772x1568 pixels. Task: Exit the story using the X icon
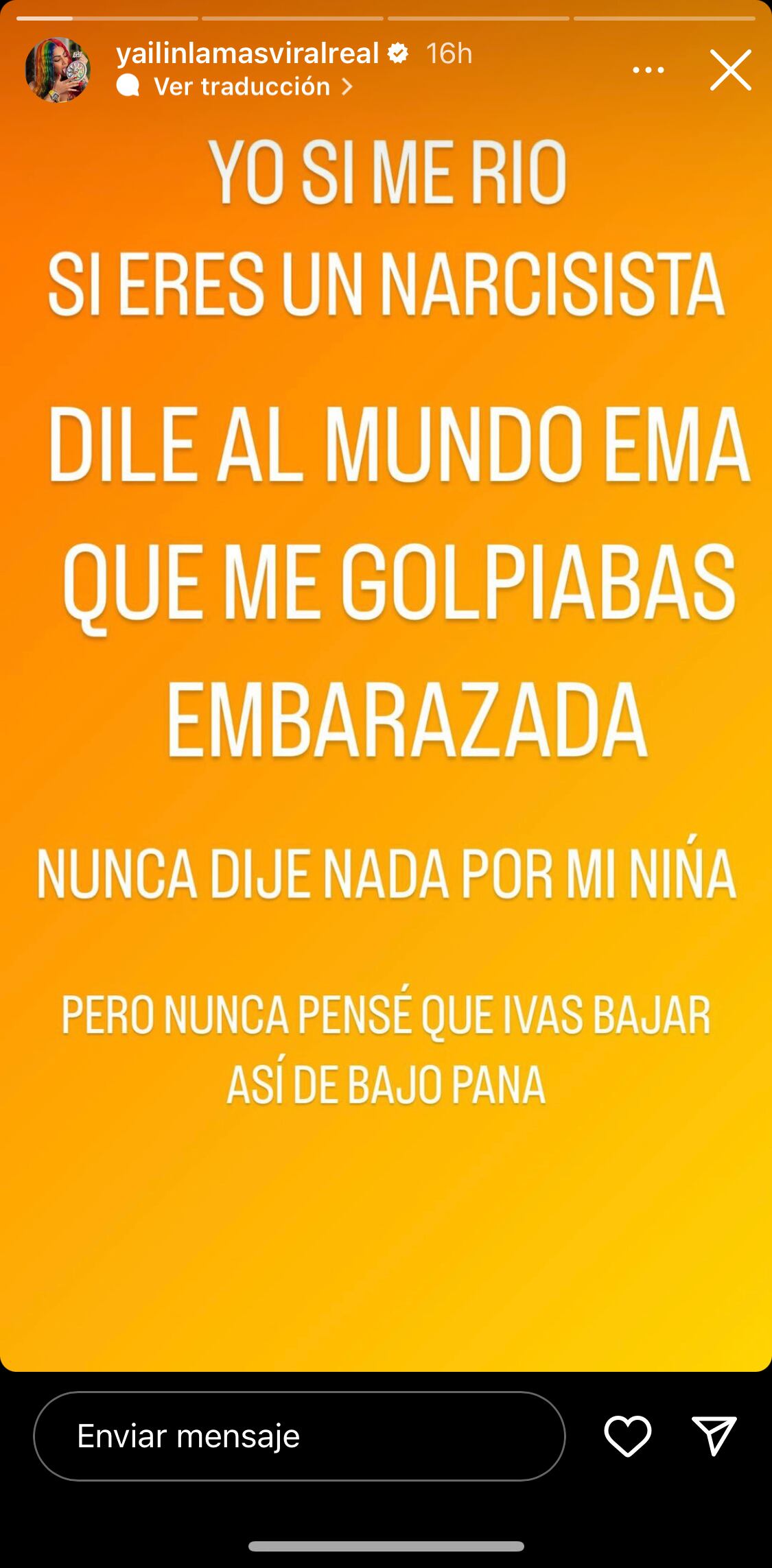(729, 69)
